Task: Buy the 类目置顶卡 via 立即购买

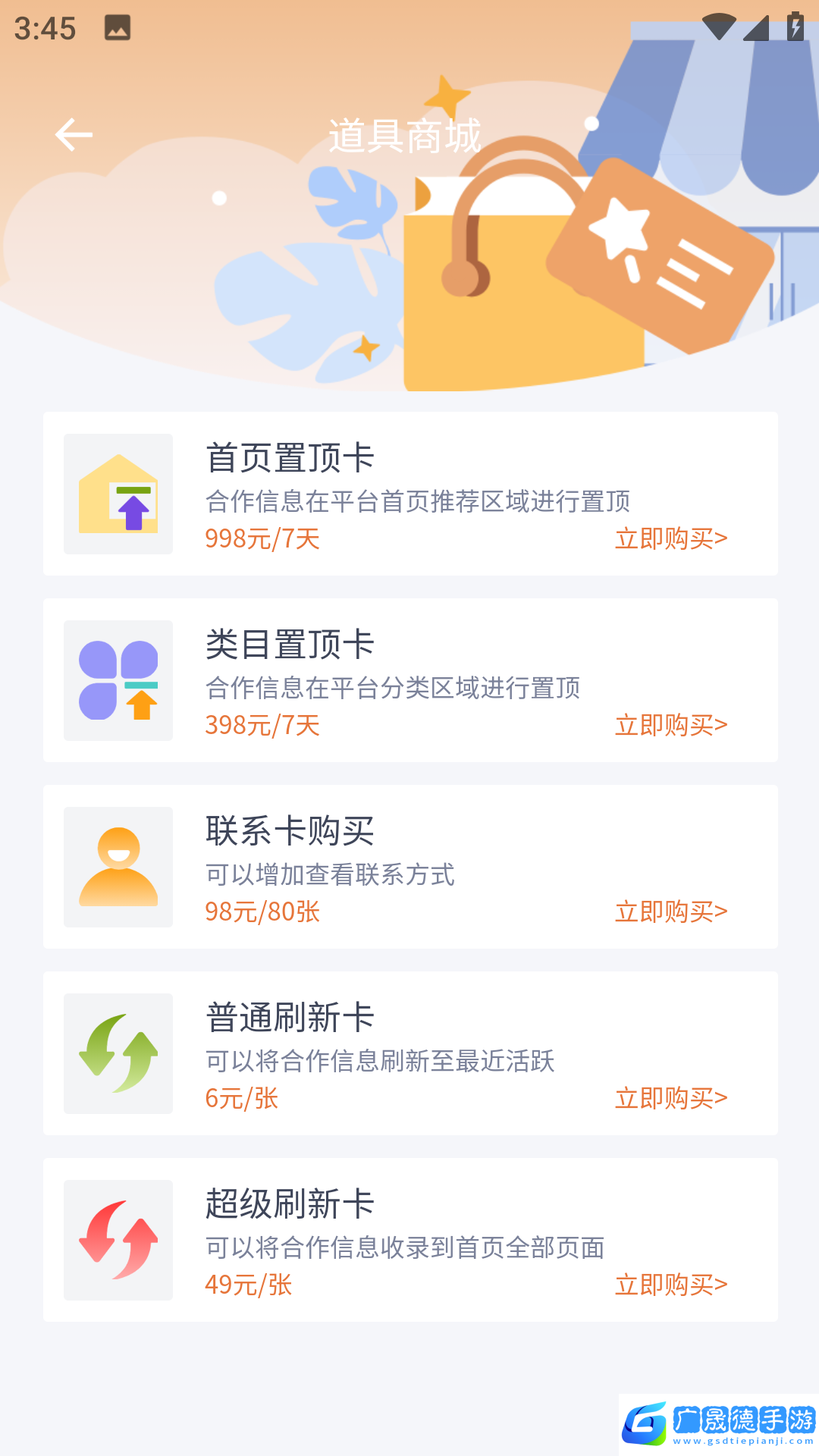Action: point(671,725)
